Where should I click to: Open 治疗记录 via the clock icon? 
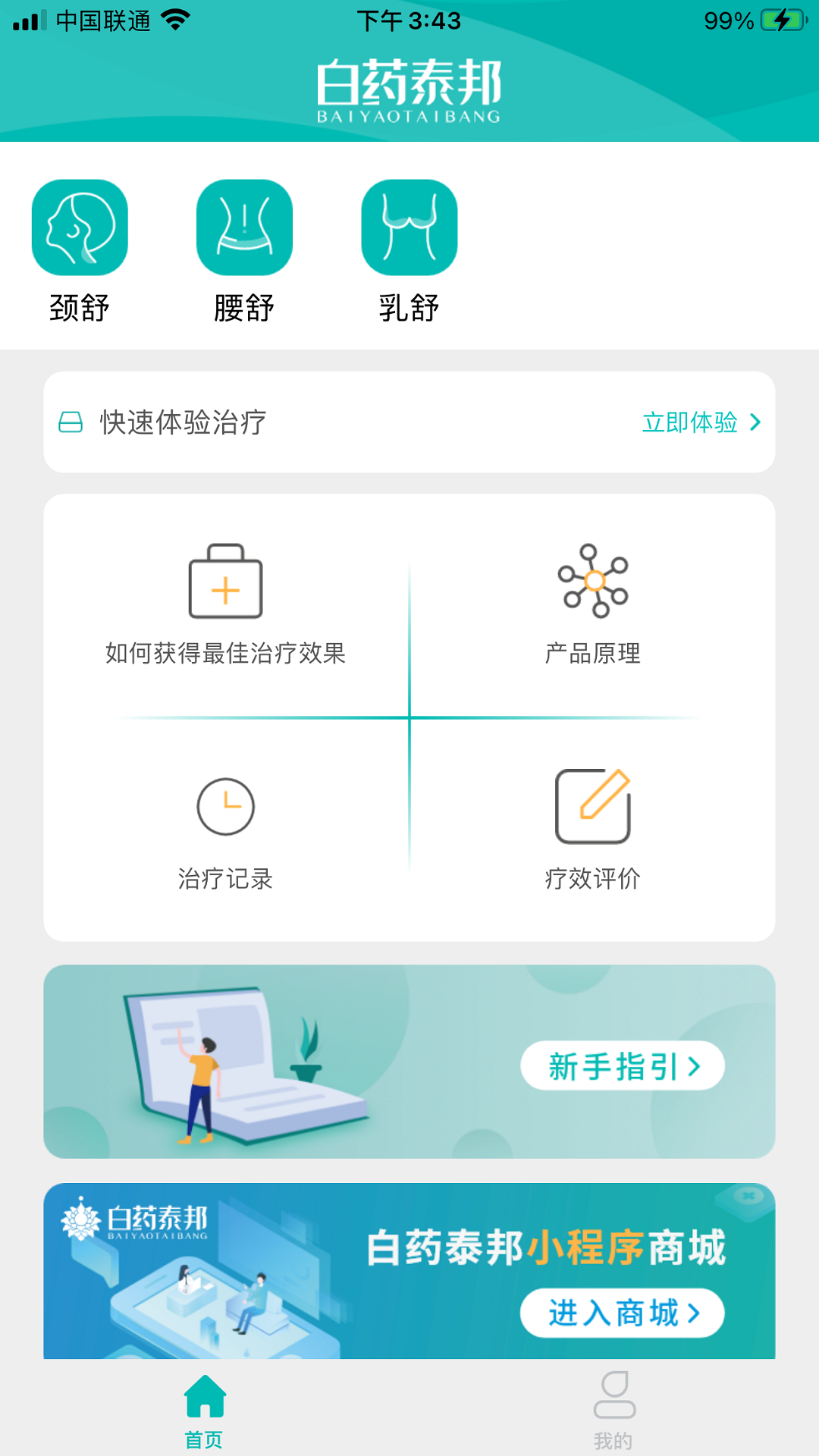point(225,806)
